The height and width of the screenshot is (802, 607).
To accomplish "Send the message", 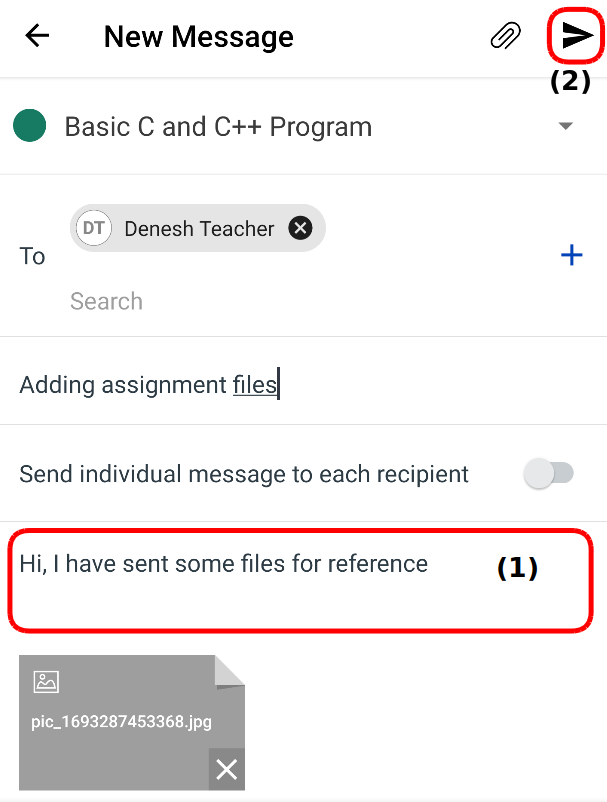I will 576,37.
